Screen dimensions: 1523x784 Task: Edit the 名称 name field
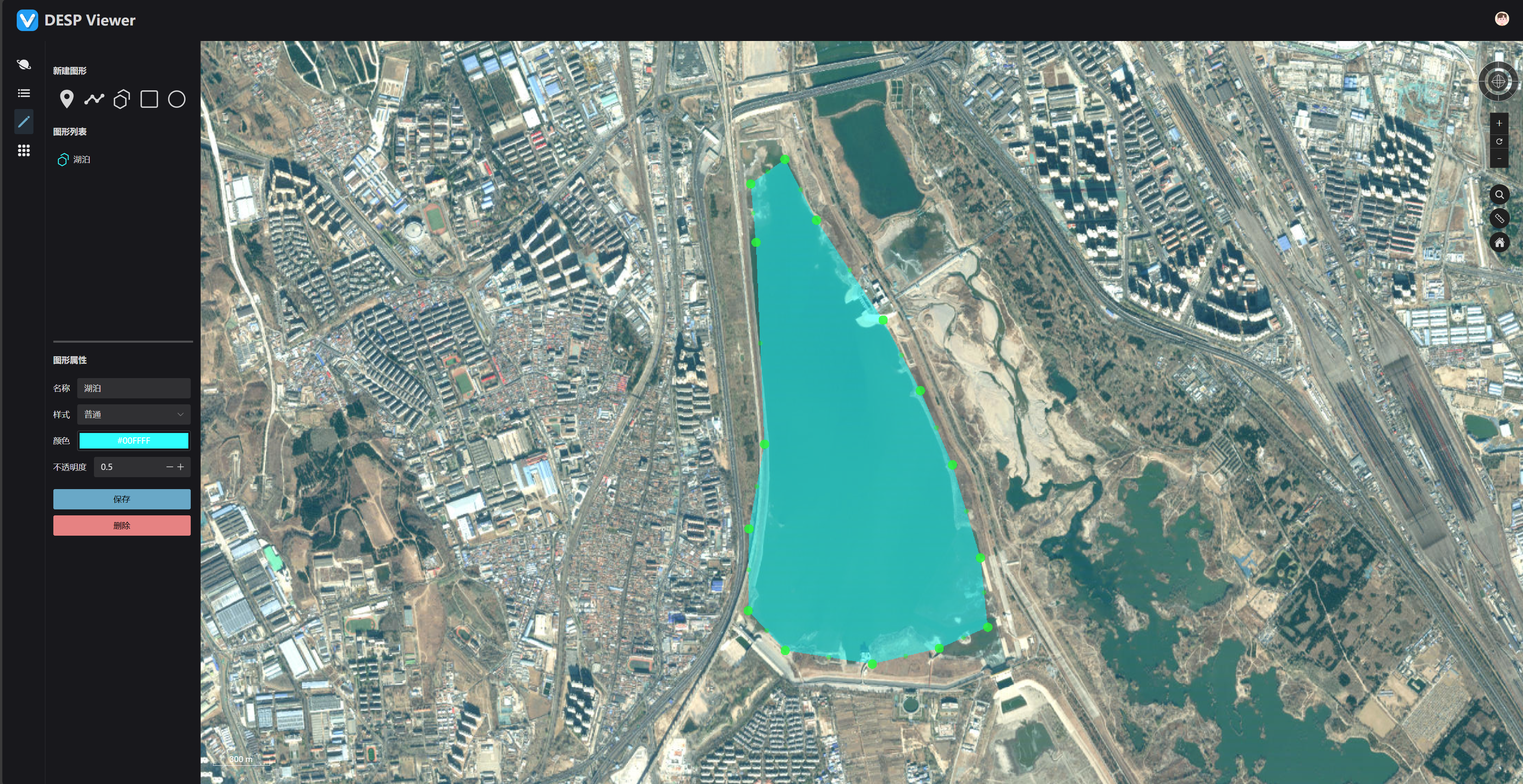(134, 388)
